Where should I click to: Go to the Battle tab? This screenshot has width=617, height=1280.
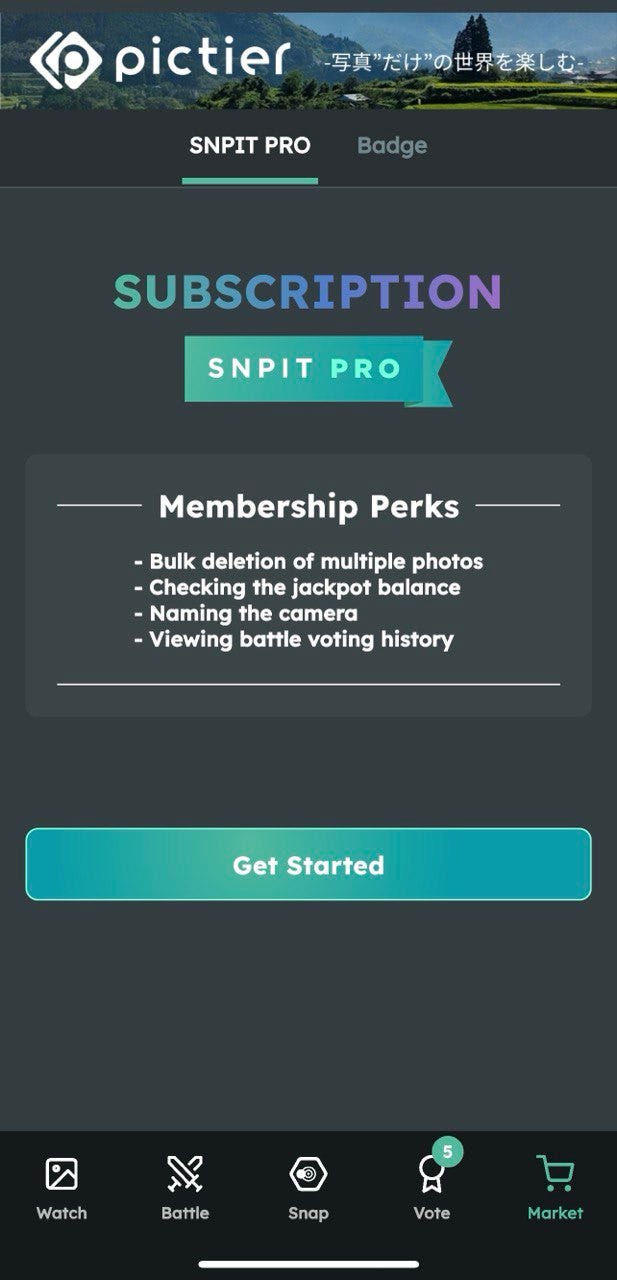[x=185, y=1187]
